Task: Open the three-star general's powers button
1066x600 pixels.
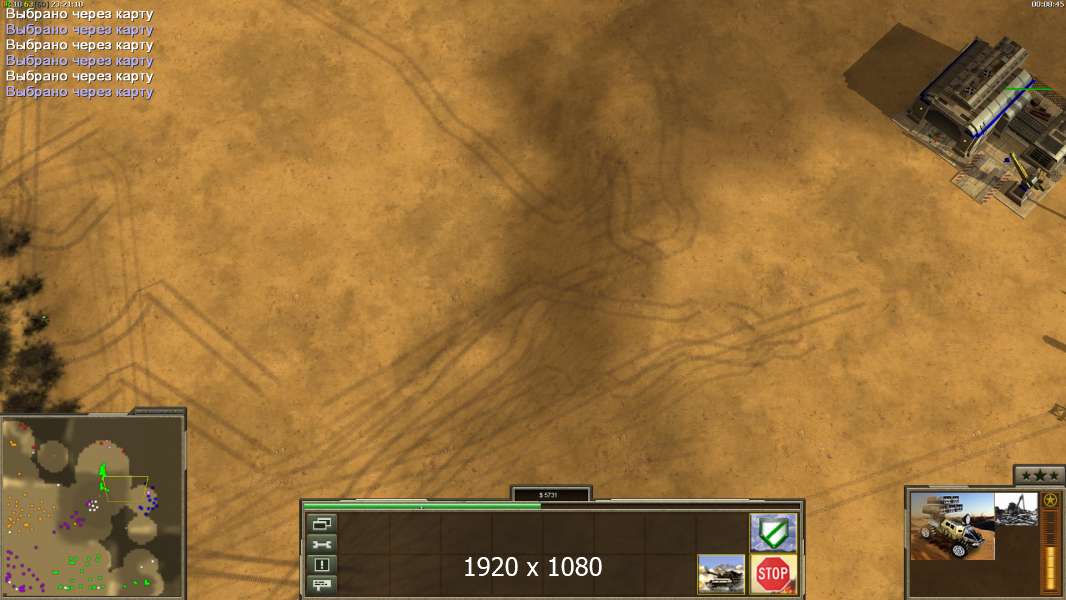Action: pyautogui.click(x=1039, y=475)
